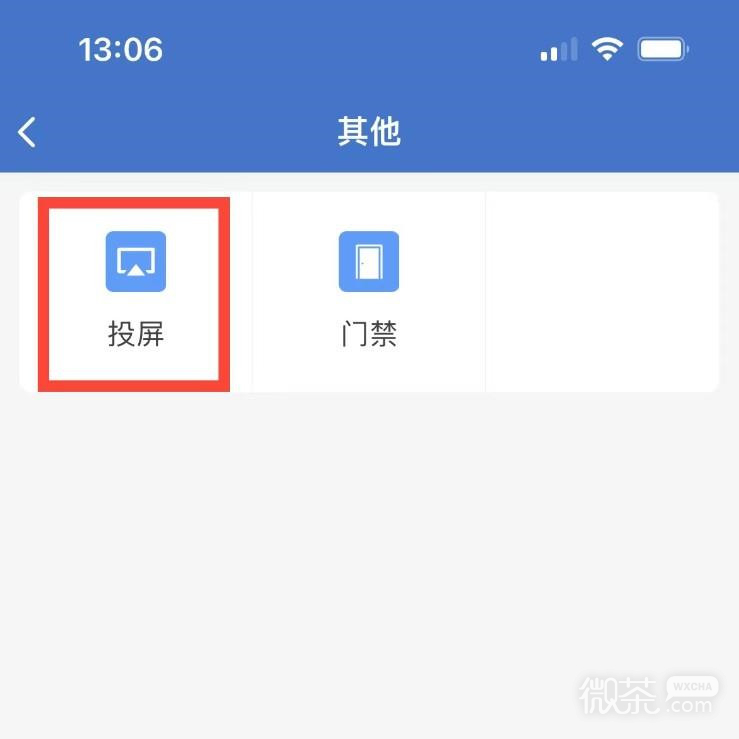739x739 pixels.
Task: Open the 投屏 screen casting option
Action: 135,290
